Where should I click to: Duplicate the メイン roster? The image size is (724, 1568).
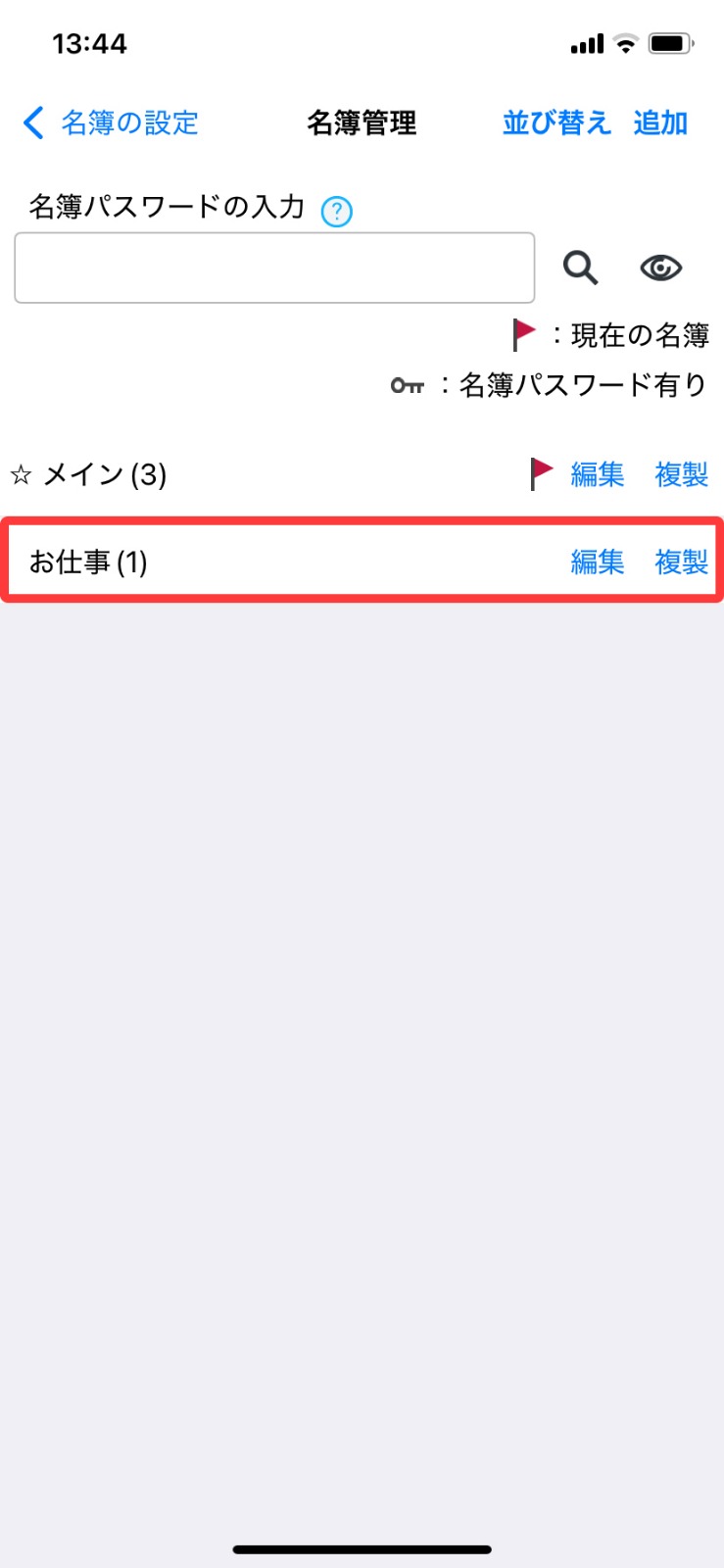point(682,474)
